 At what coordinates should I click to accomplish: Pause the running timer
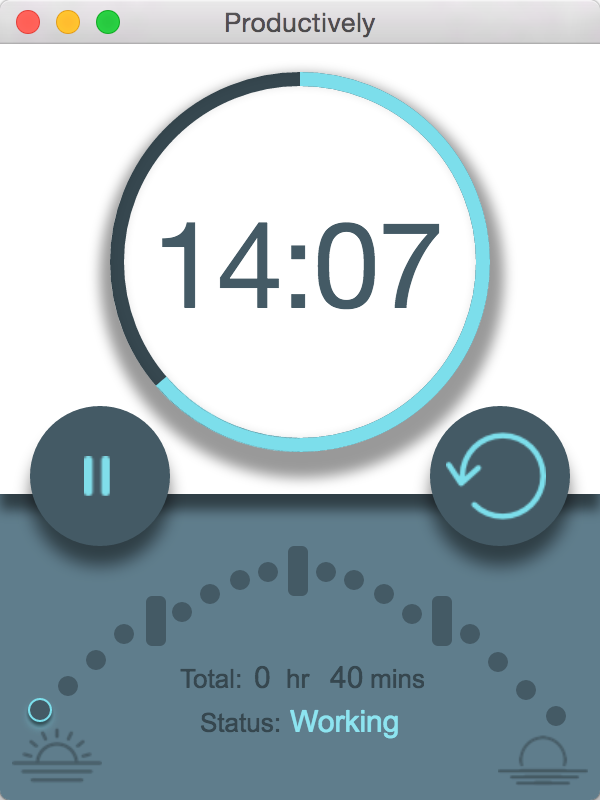pos(99,476)
